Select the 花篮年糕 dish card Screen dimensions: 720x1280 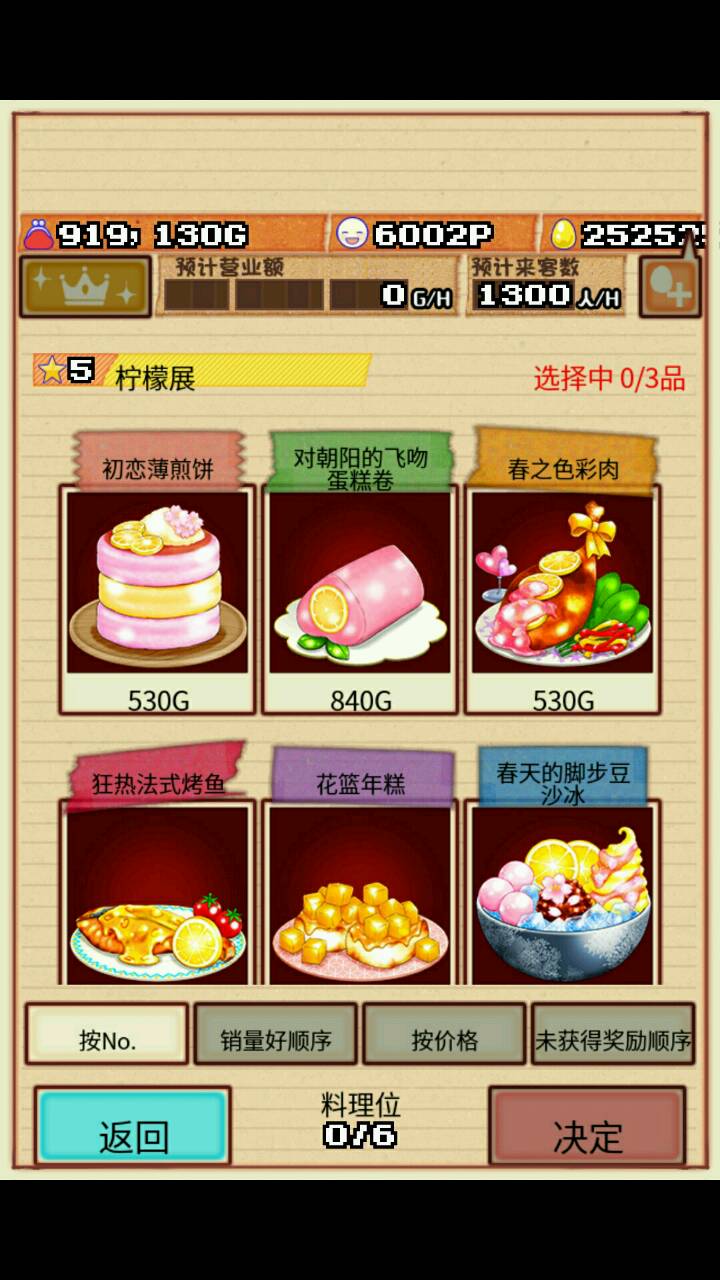click(x=360, y=890)
